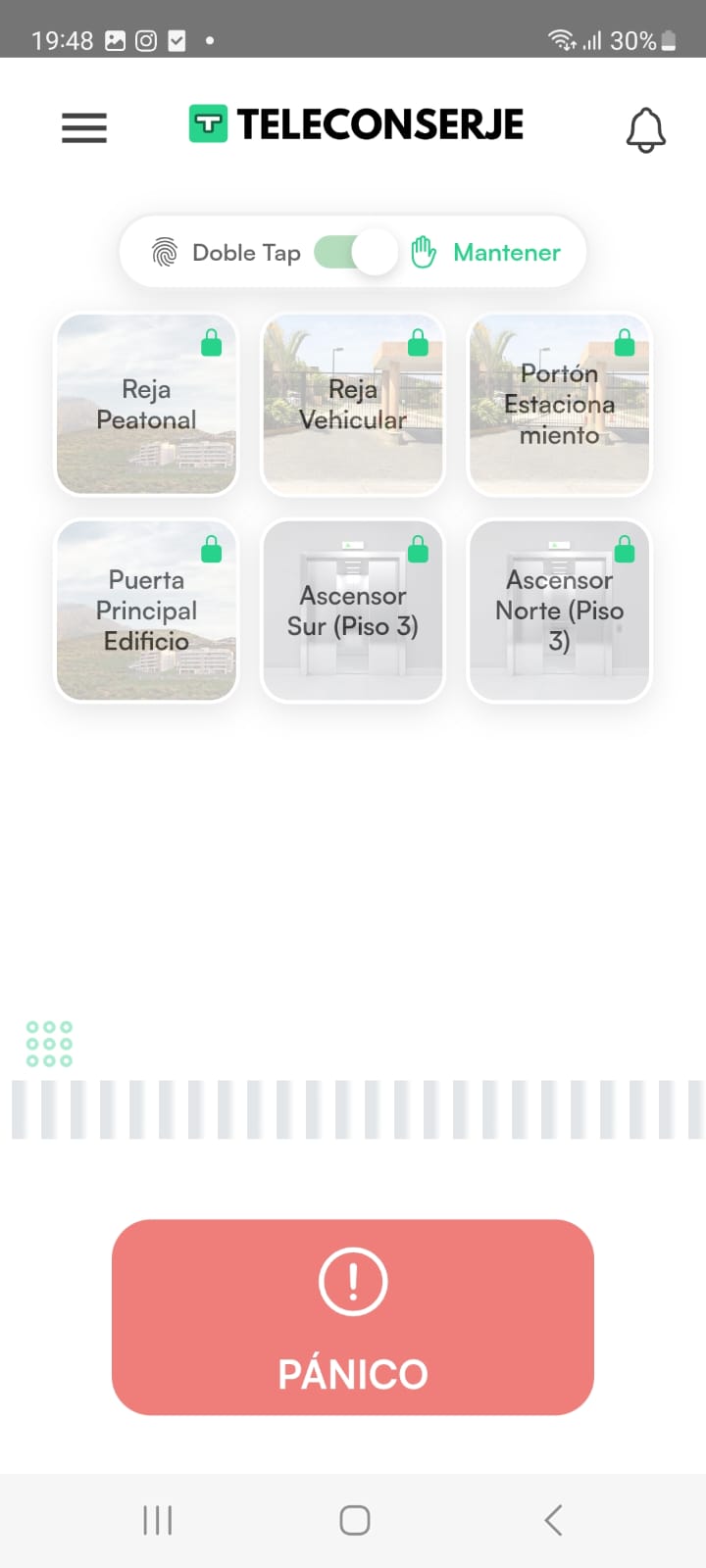Tap the lock icon on Ascensor Norte
The height and width of the screenshot is (1568, 706).
click(623, 551)
